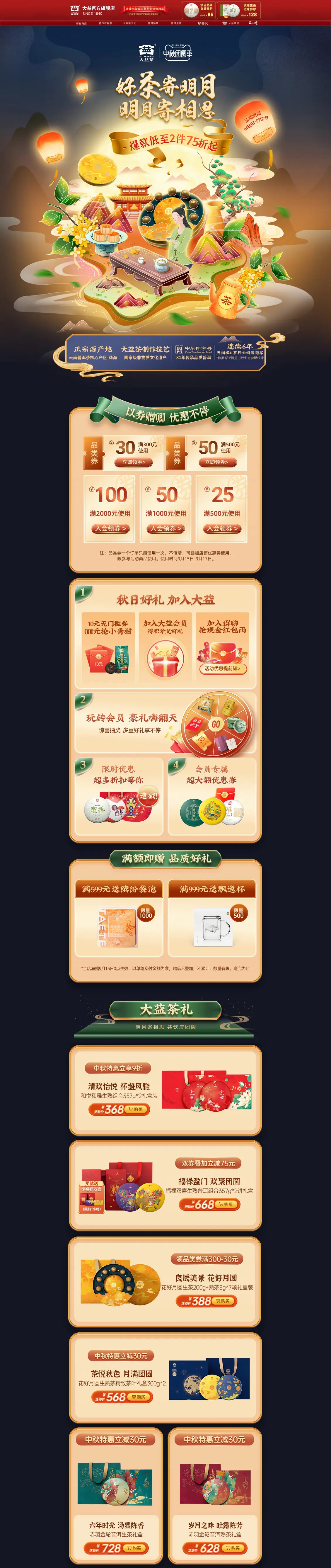The width and height of the screenshot is (331, 1568).
Task: Get the 50 yuan member coupon
Action: tap(165, 528)
